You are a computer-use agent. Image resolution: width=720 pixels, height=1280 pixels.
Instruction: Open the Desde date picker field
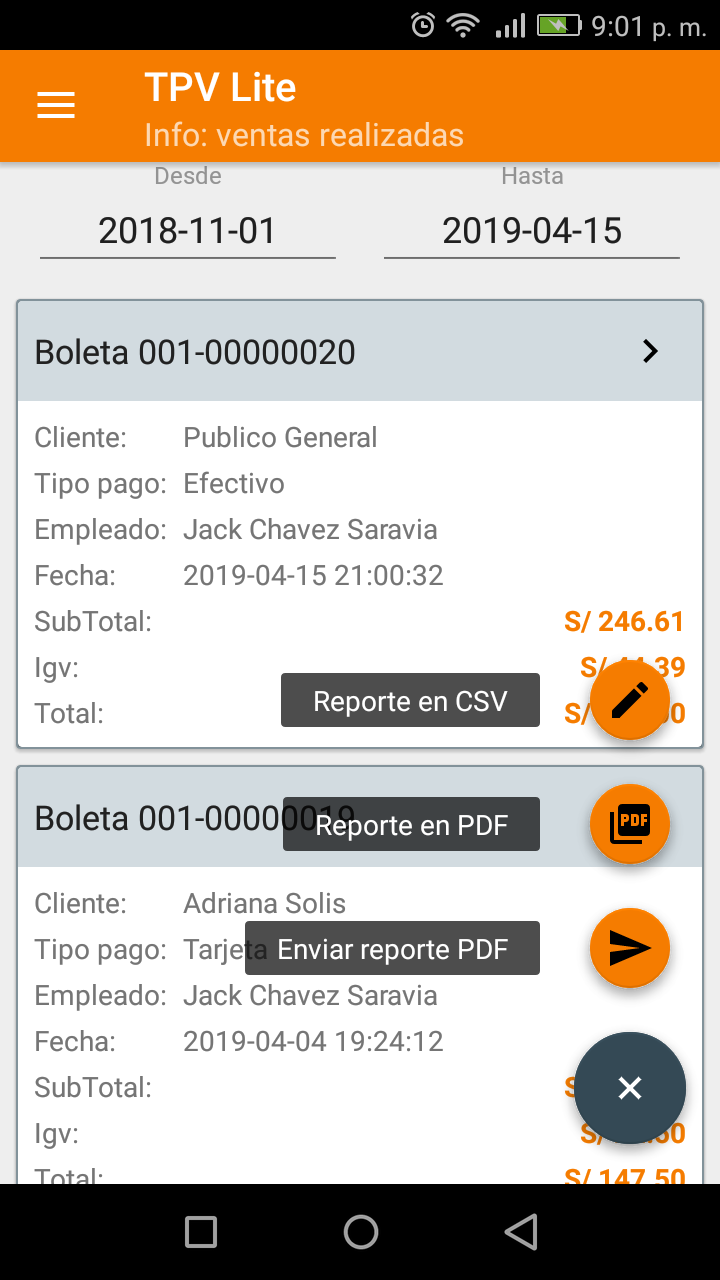coord(186,231)
